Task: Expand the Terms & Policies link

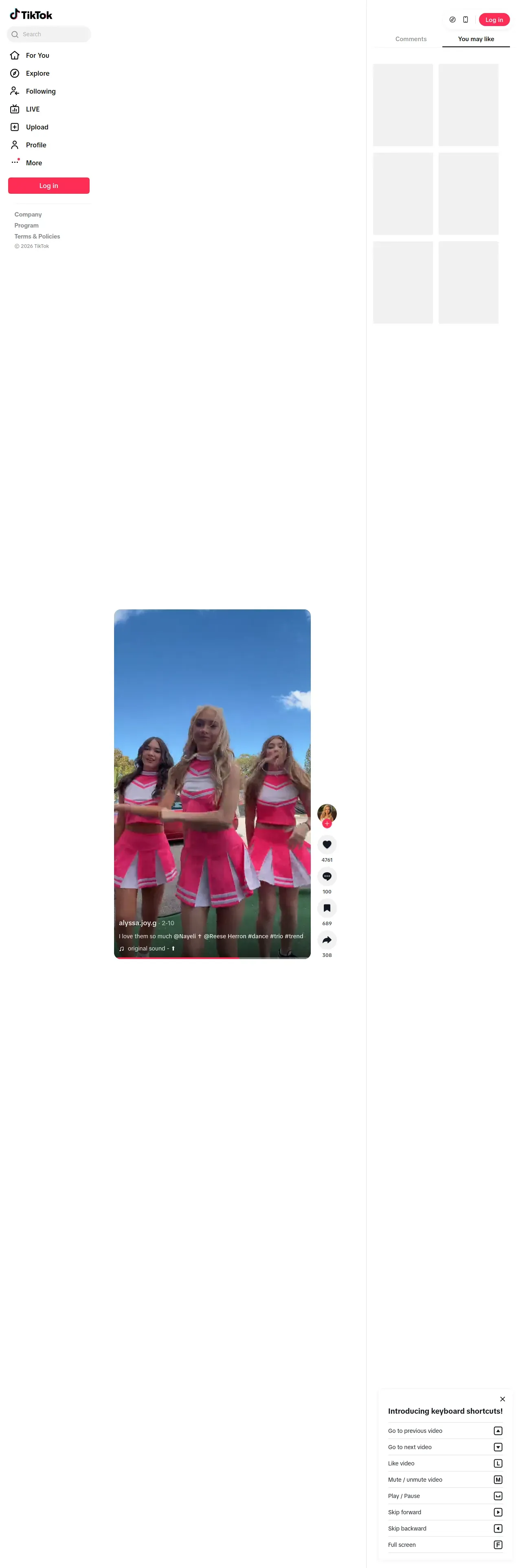Action: [x=37, y=236]
